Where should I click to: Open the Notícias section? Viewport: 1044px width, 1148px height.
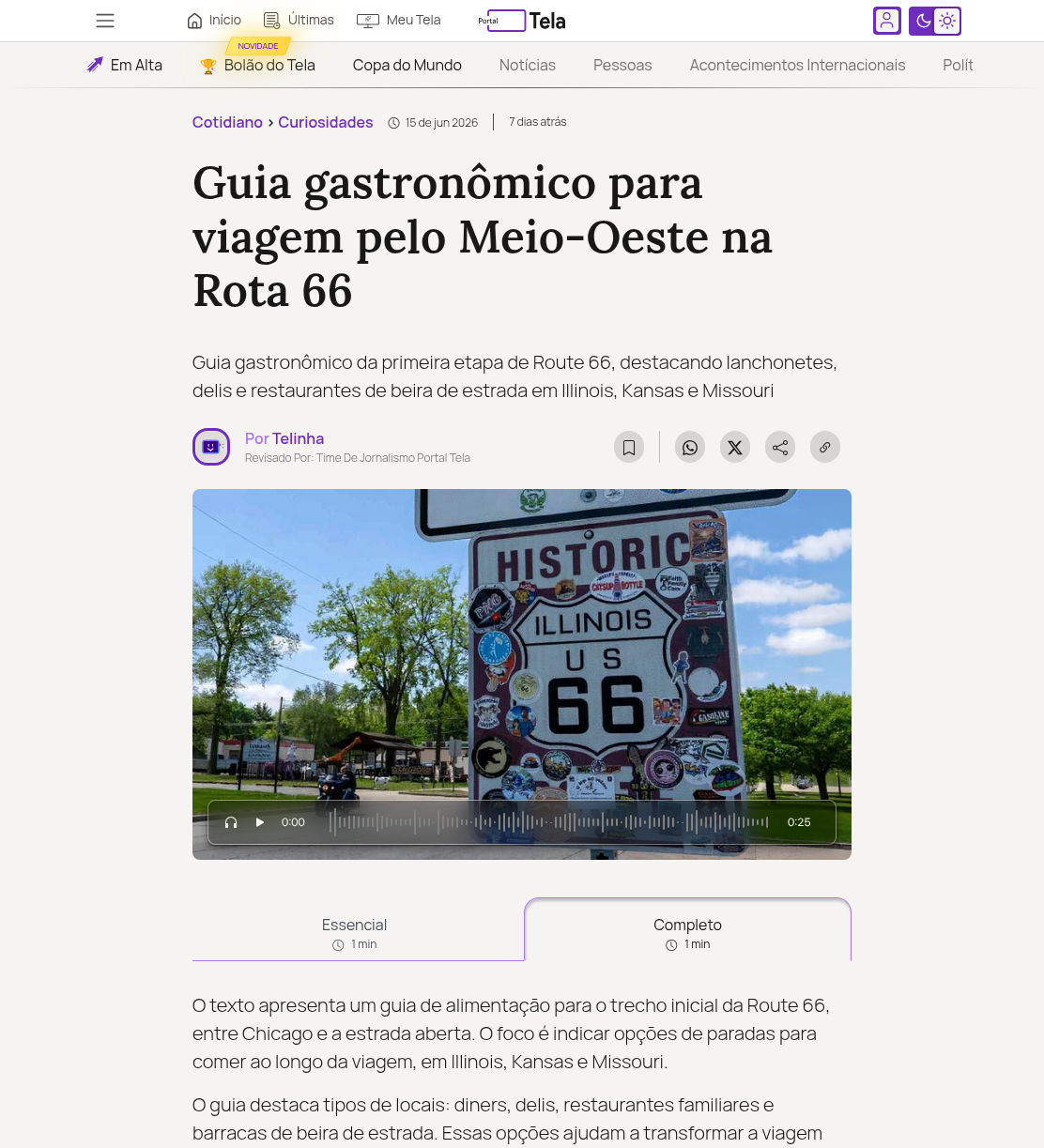(x=528, y=65)
